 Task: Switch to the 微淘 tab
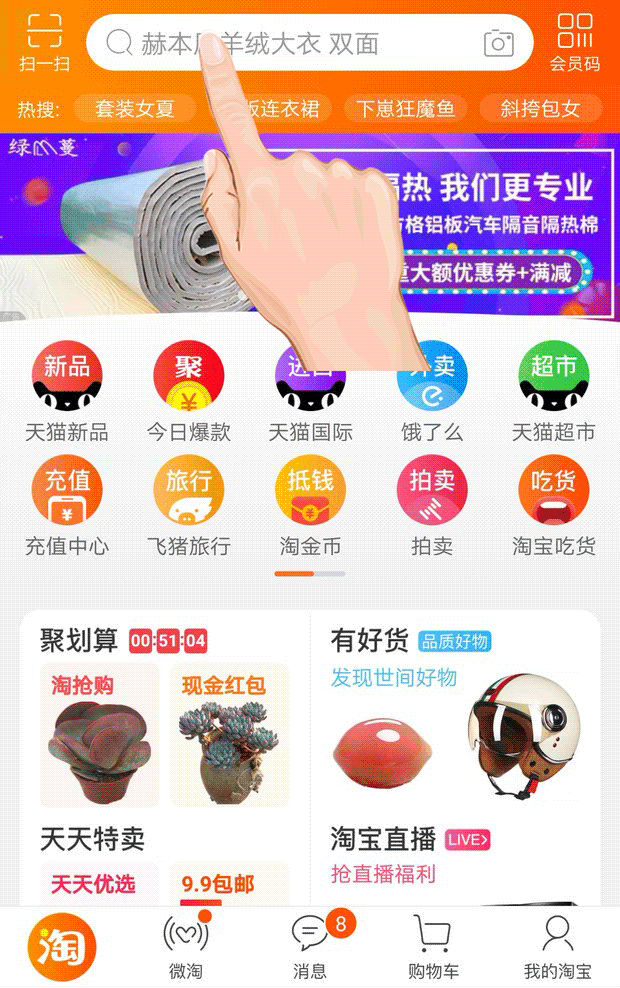187,947
